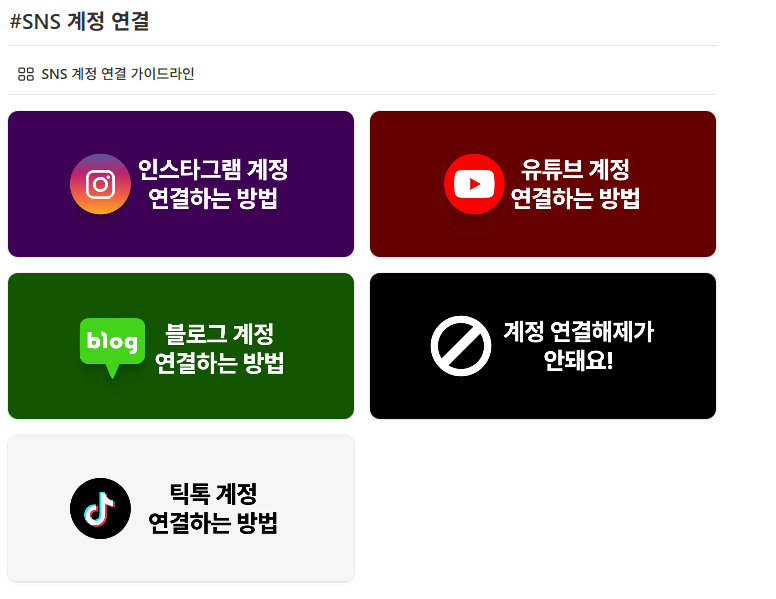Open the account disconnection help card
This screenshot has width=776, height=599.
pyautogui.click(x=543, y=346)
